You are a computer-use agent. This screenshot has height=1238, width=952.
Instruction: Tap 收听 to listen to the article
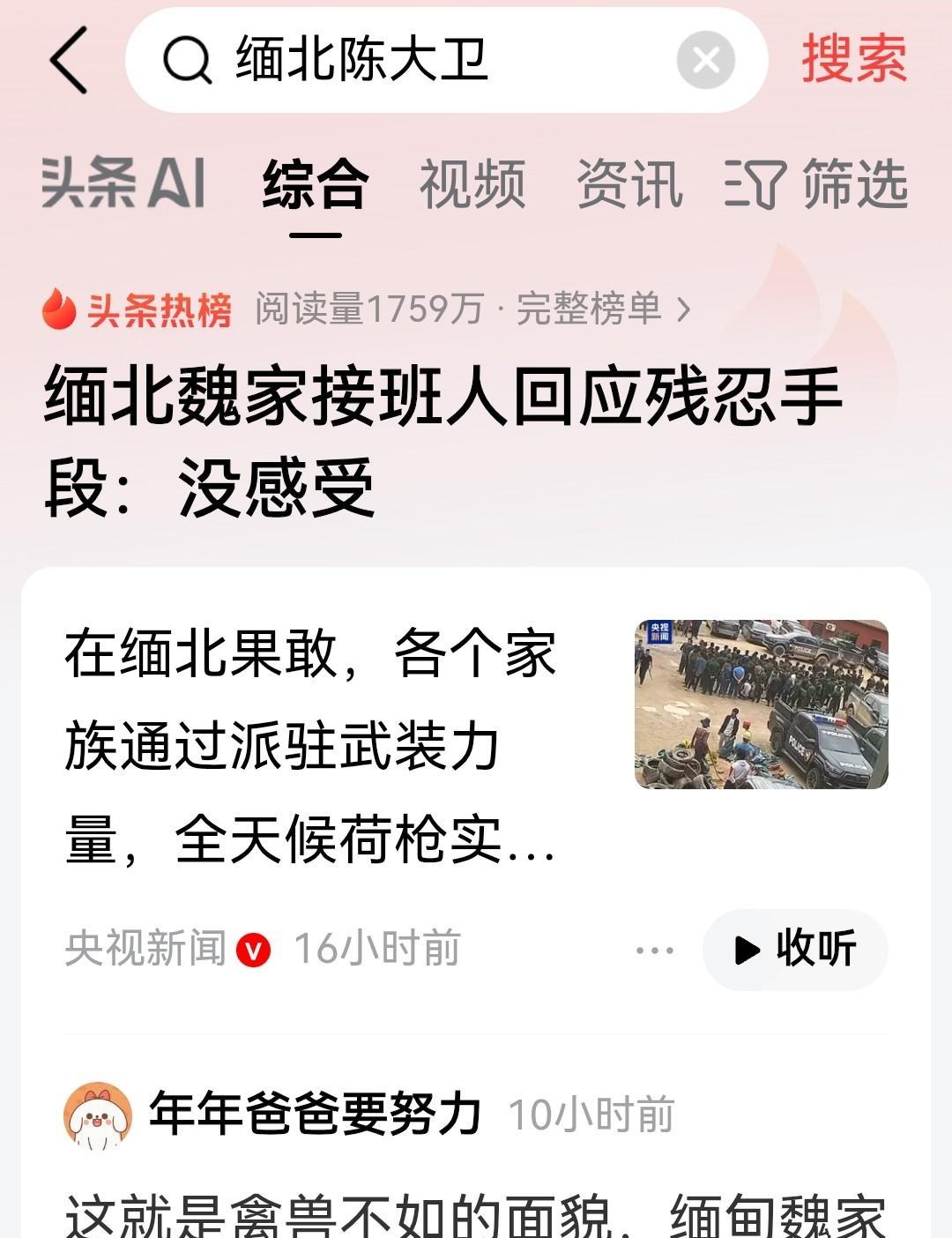(795, 950)
